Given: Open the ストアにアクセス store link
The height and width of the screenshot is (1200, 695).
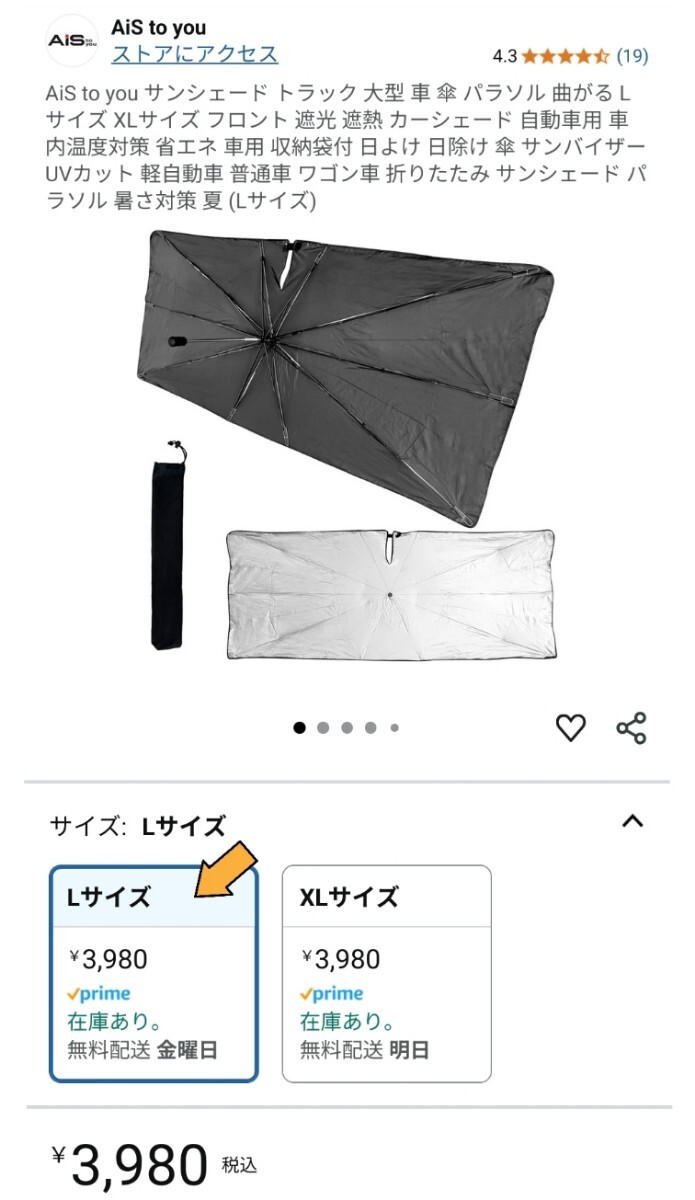Looking at the screenshot, I should coord(194,53).
